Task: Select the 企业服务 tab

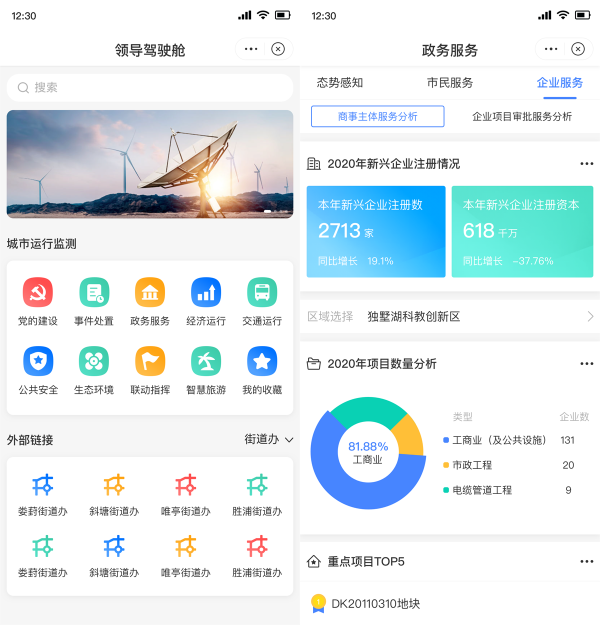Action: pyautogui.click(x=560, y=83)
